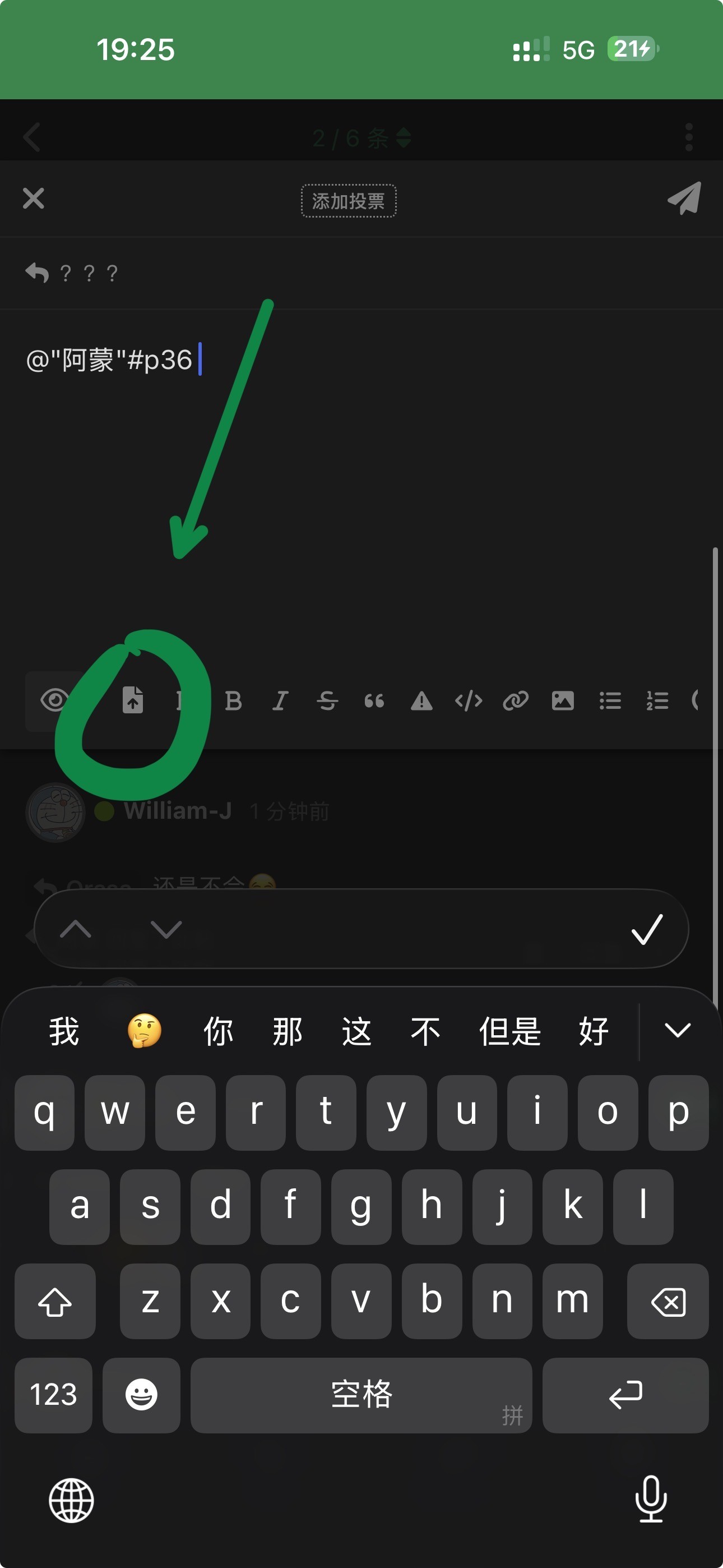Apply bold formatting
Screen dimensions: 723x1568
[233, 701]
